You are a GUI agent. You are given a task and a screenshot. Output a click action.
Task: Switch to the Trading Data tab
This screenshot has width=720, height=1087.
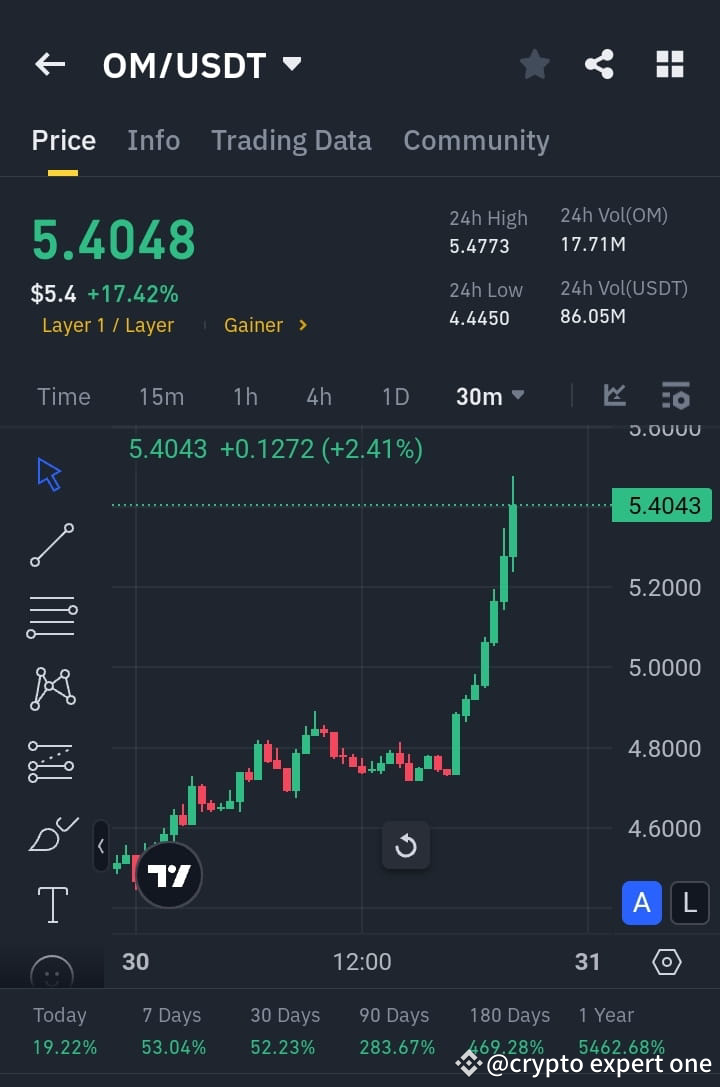[291, 140]
